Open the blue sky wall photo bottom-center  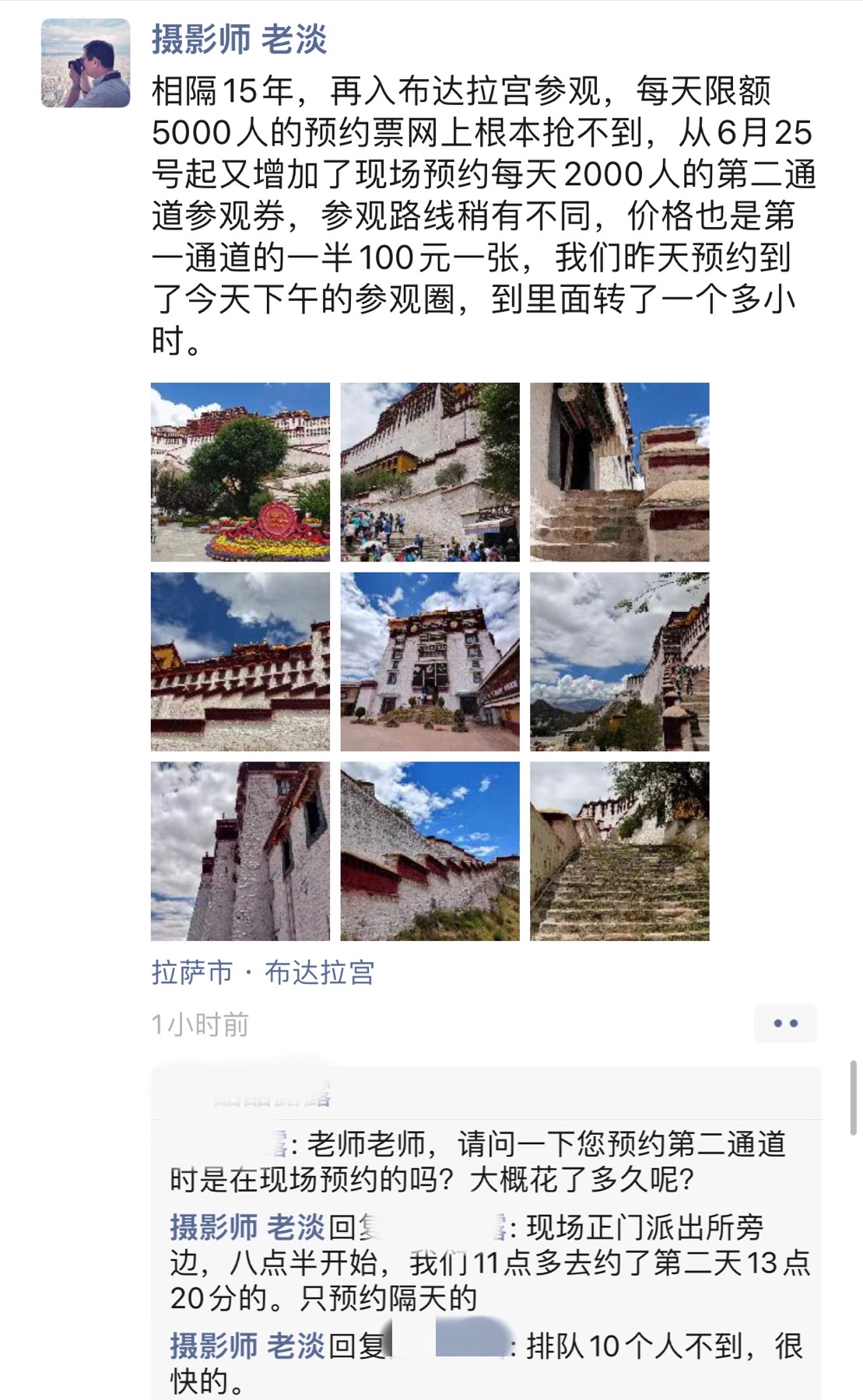coord(430,852)
